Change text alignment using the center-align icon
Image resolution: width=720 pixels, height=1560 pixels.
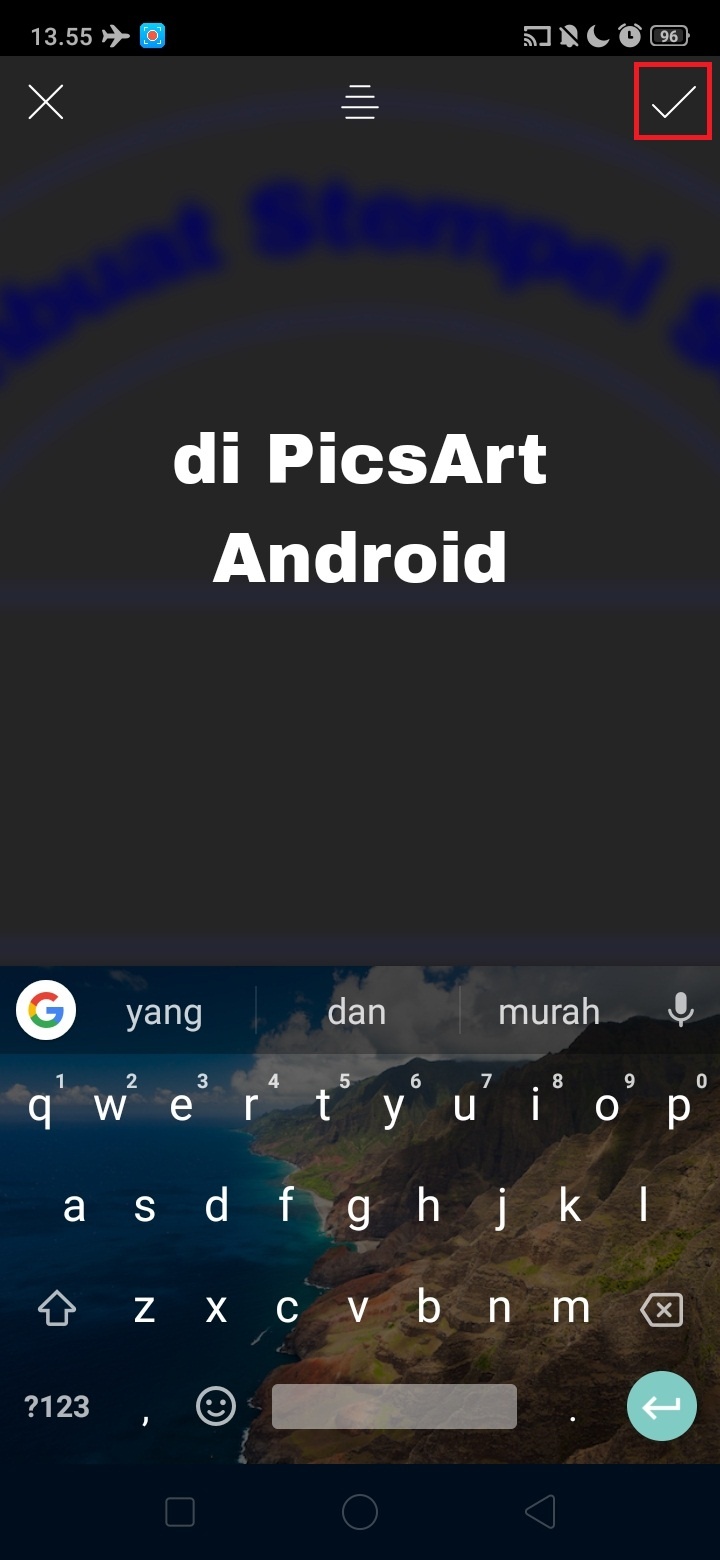(x=360, y=102)
